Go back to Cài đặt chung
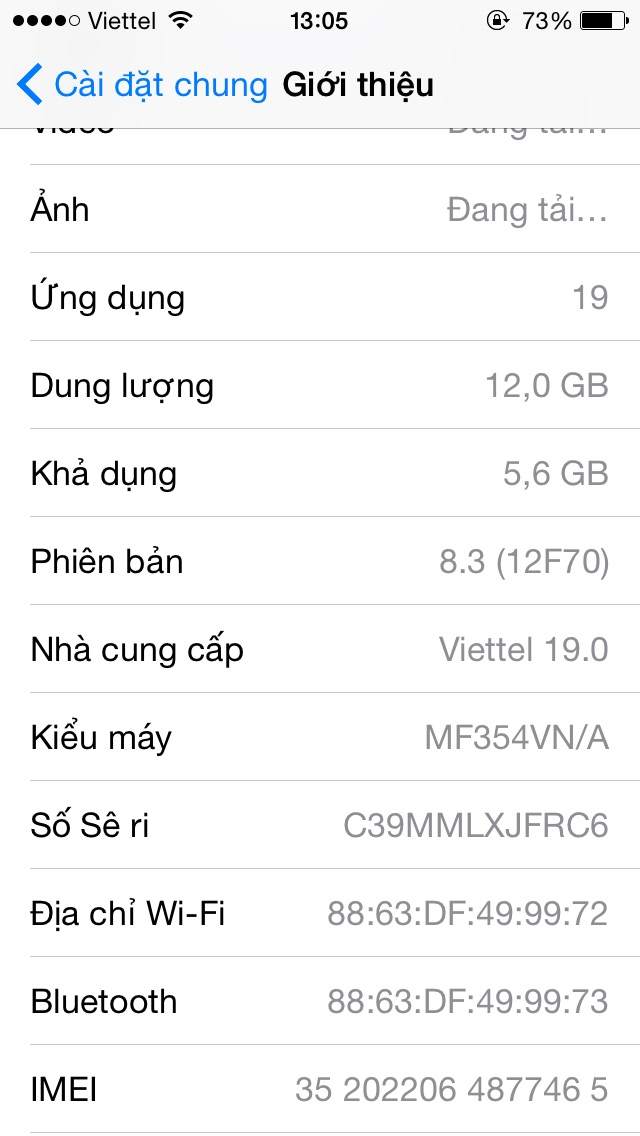 point(142,84)
